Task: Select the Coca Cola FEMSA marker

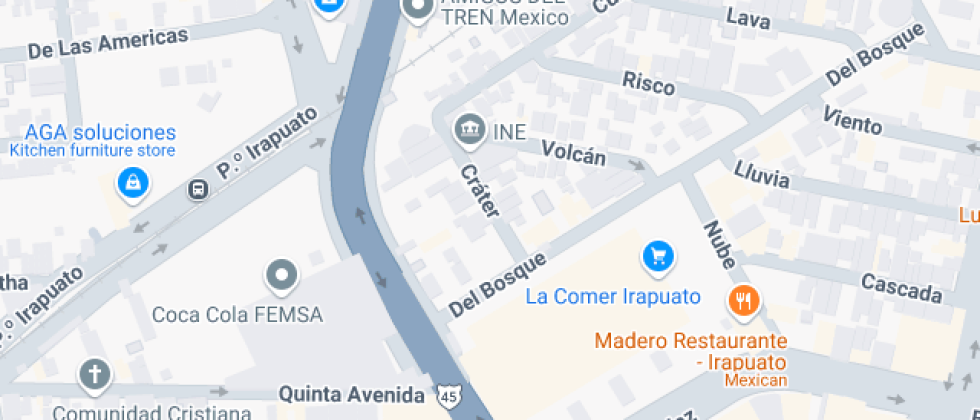Action: point(282,274)
